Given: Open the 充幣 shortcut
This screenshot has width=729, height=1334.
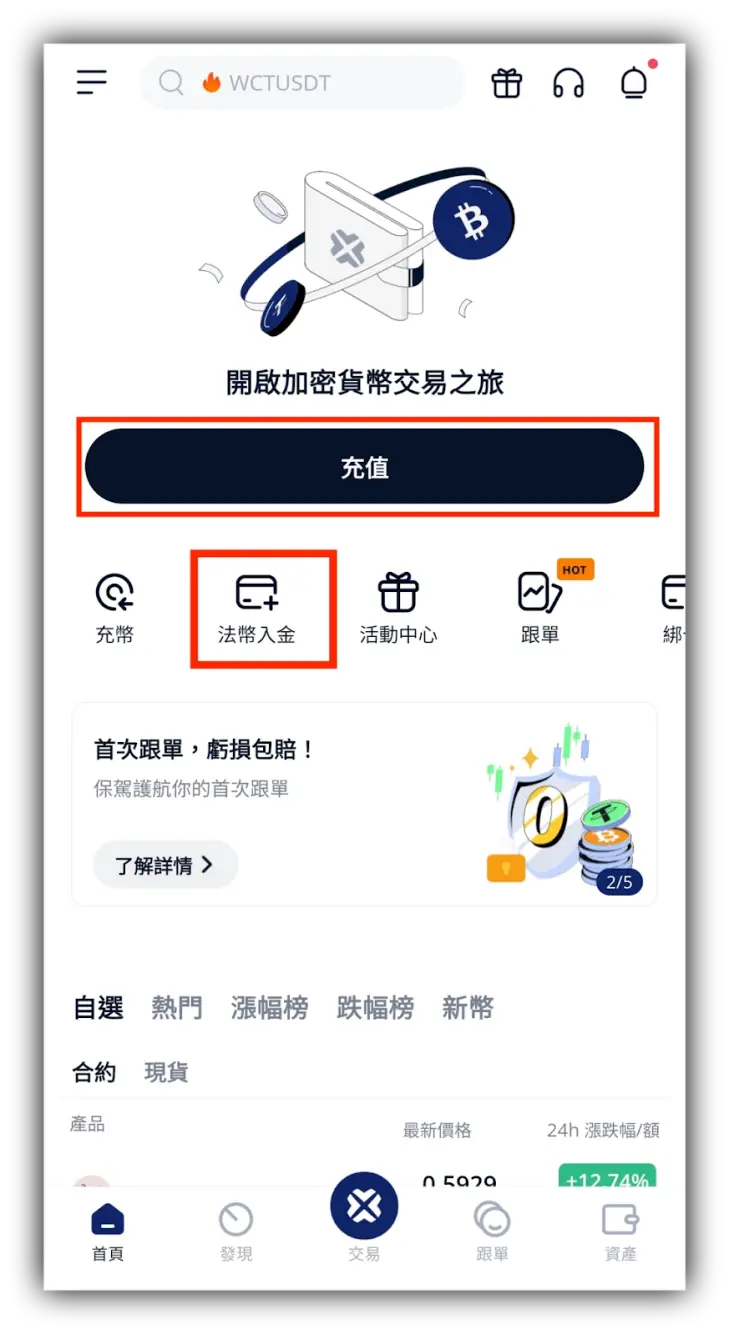Looking at the screenshot, I should pyautogui.click(x=115, y=608).
